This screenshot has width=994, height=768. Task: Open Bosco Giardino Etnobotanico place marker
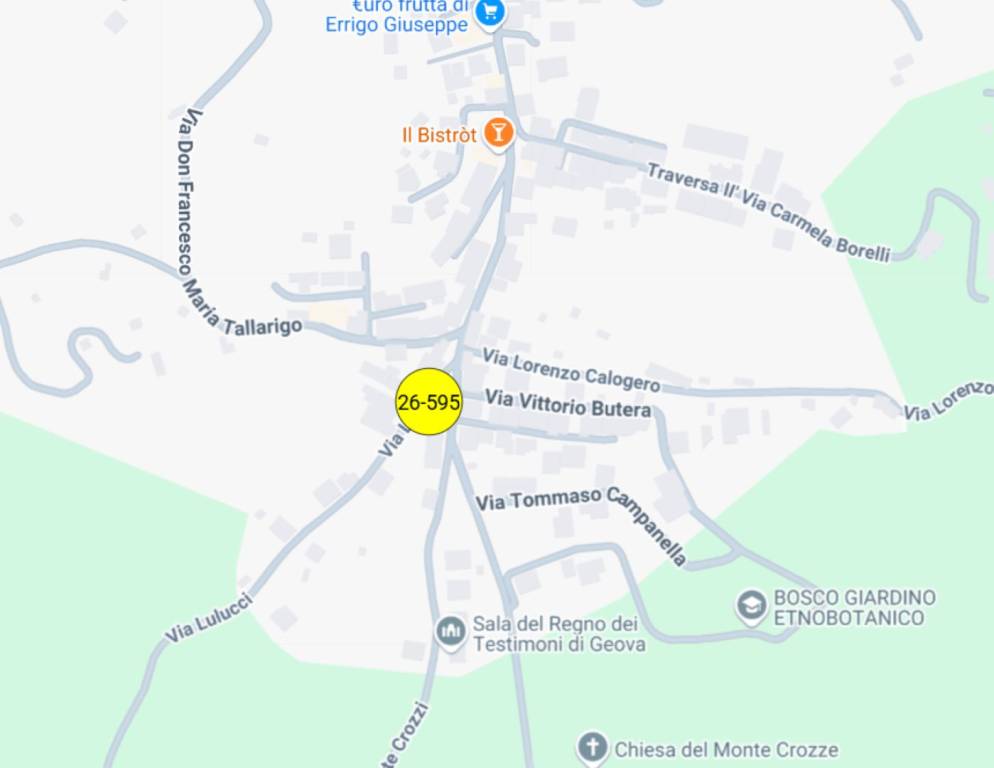[x=751, y=606]
